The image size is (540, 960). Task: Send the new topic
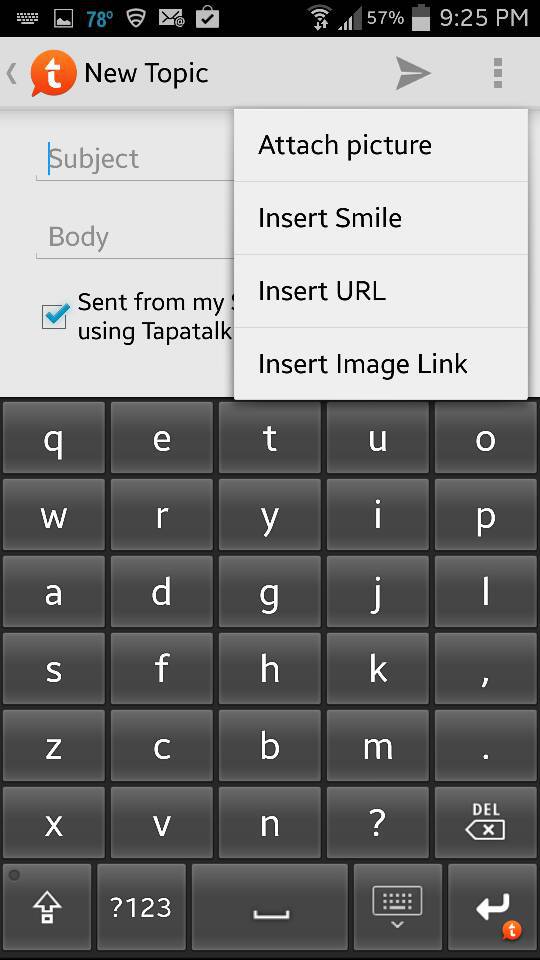click(x=413, y=73)
